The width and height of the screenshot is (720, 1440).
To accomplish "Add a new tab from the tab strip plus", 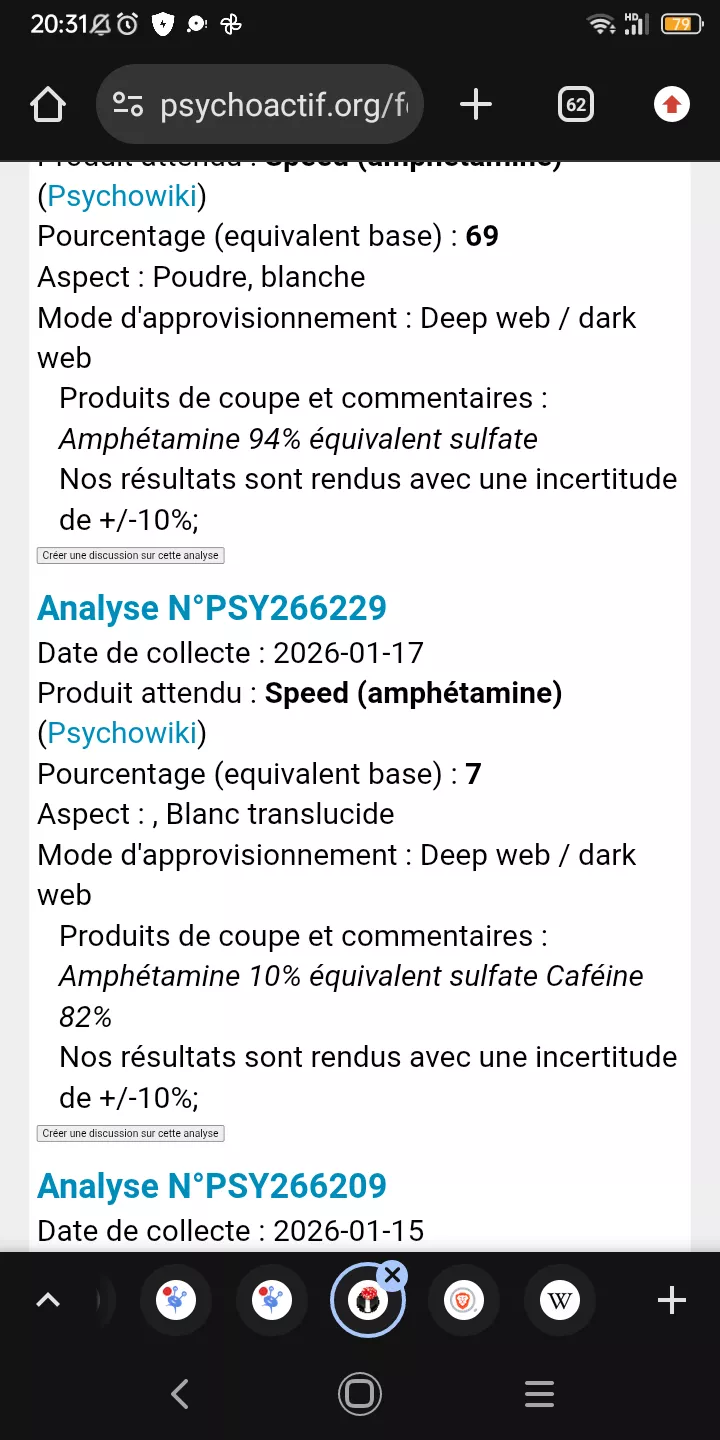I will click(x=671, y=1299).
